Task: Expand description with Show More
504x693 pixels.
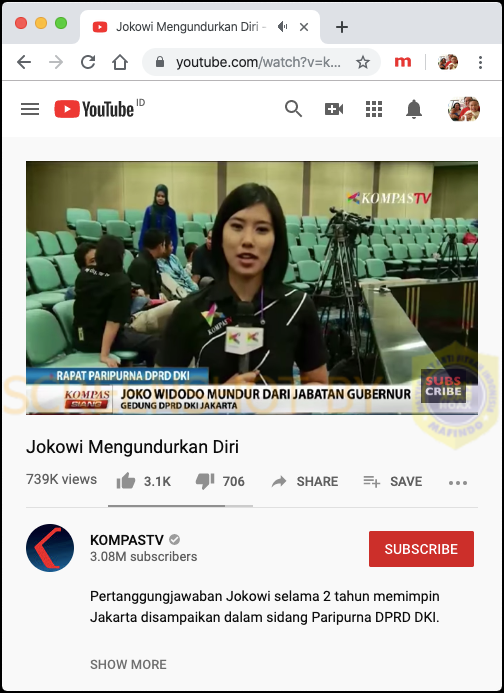Action: 129,664
